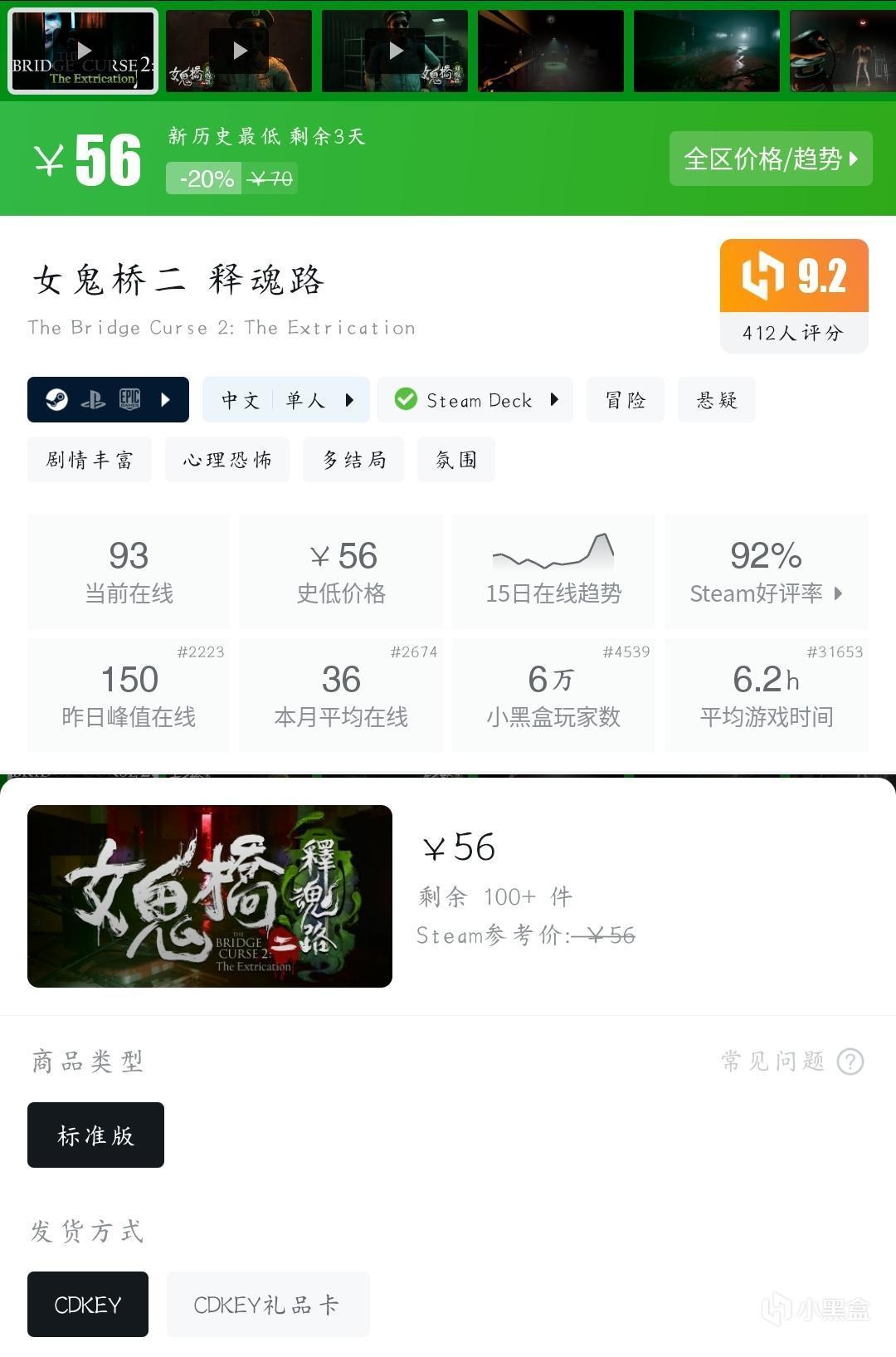Open the 心理恐怖 tag

tap(227, 460)
